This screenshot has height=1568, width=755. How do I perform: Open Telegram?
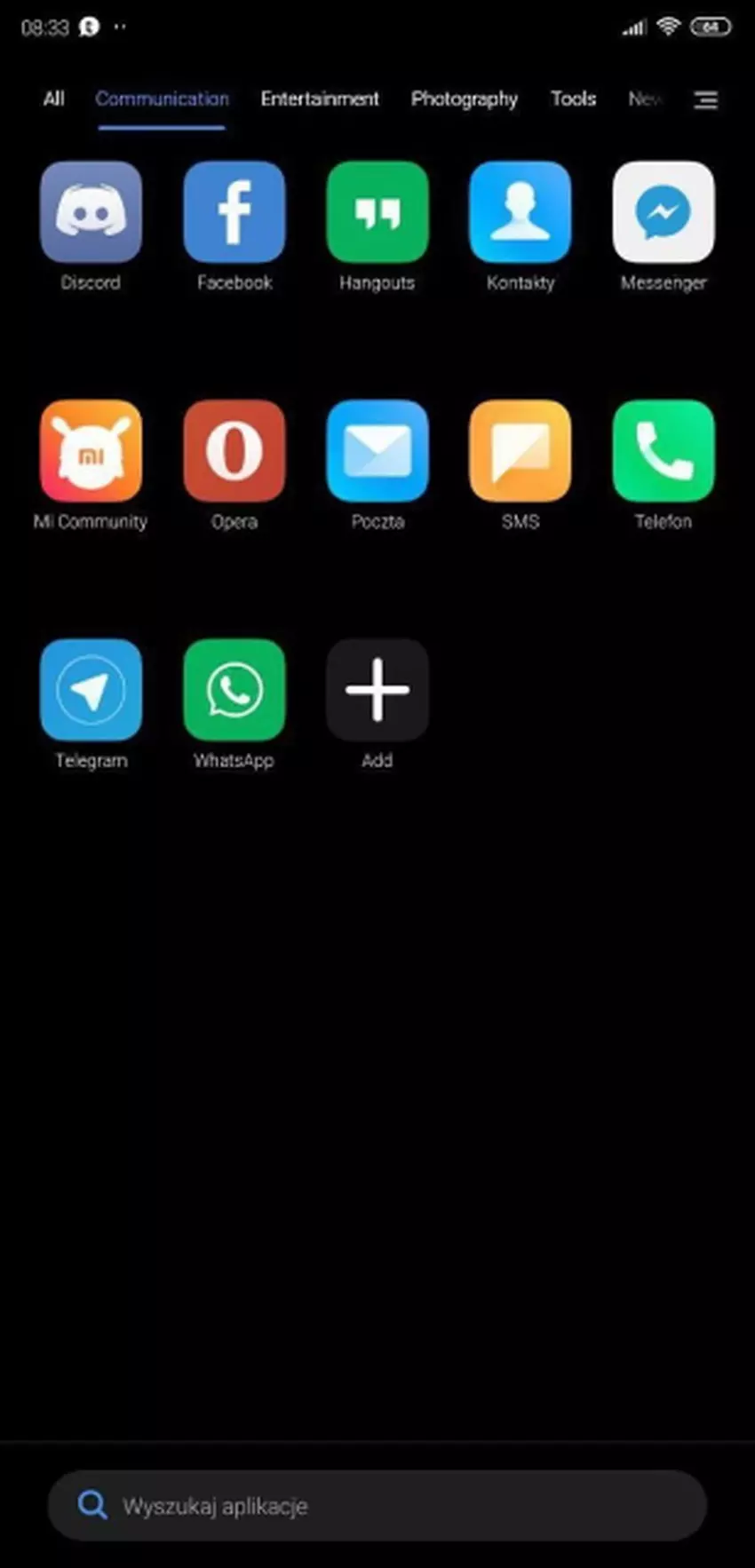[x=91, y=691]
